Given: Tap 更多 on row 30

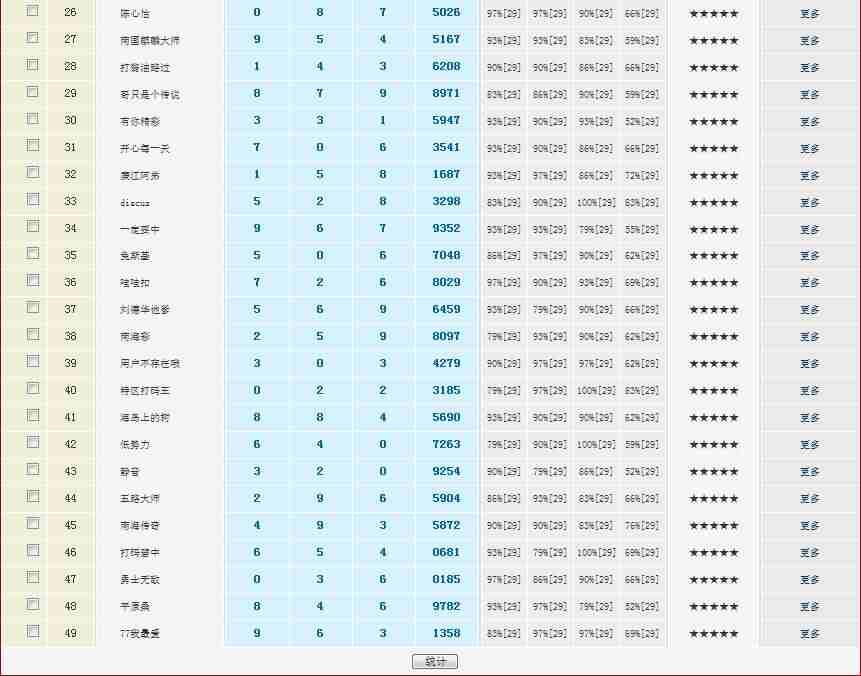Looking at the screenshot, I should [x=809, y=122].
